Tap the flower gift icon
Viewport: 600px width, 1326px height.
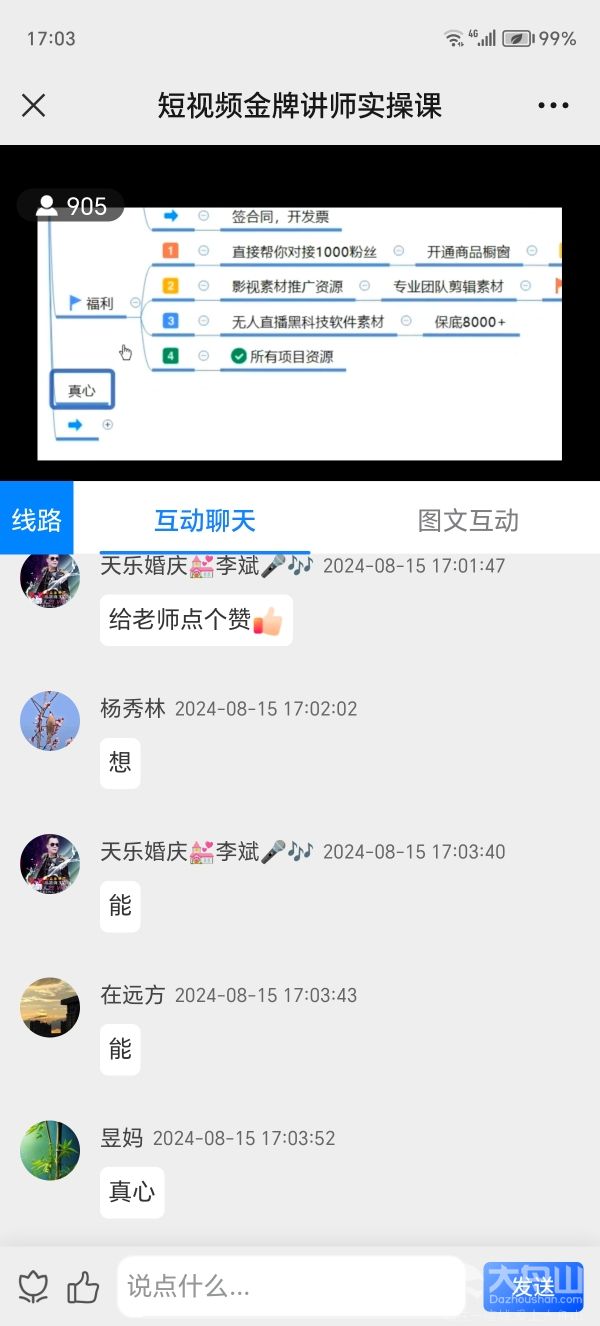coord(34,1286)
